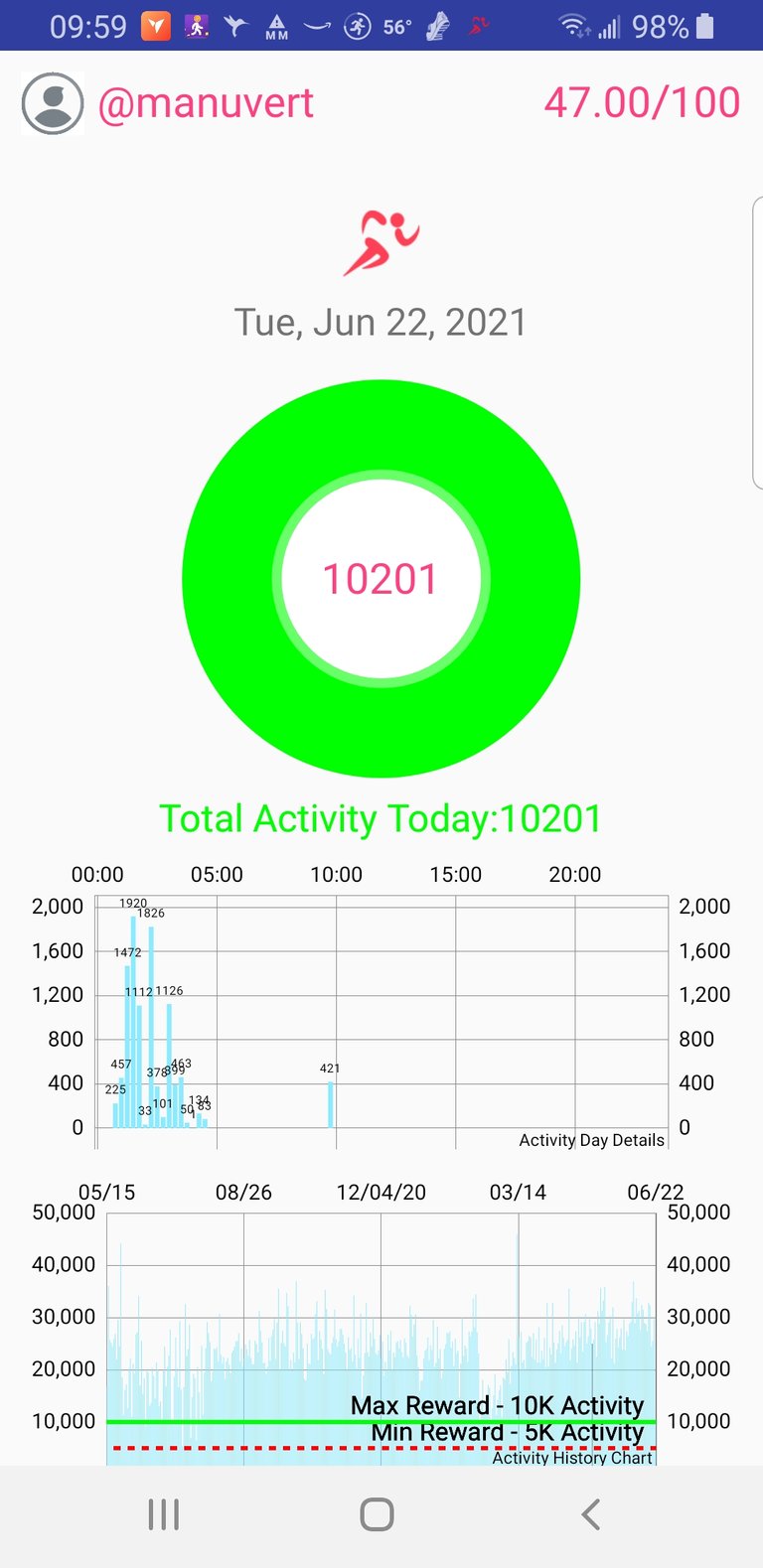
Task: Open the @manuvert username
Action: coord(206,103)
